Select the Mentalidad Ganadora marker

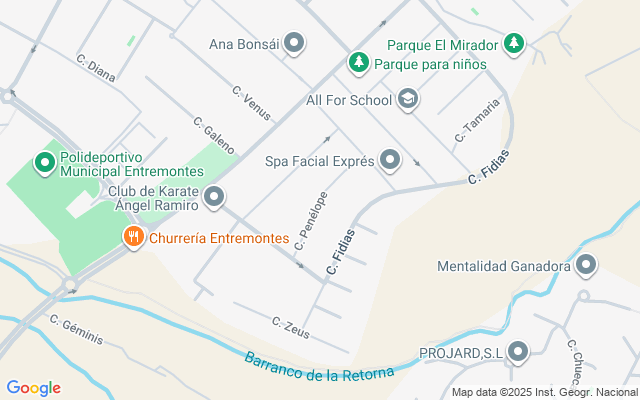tap(586, 266)
